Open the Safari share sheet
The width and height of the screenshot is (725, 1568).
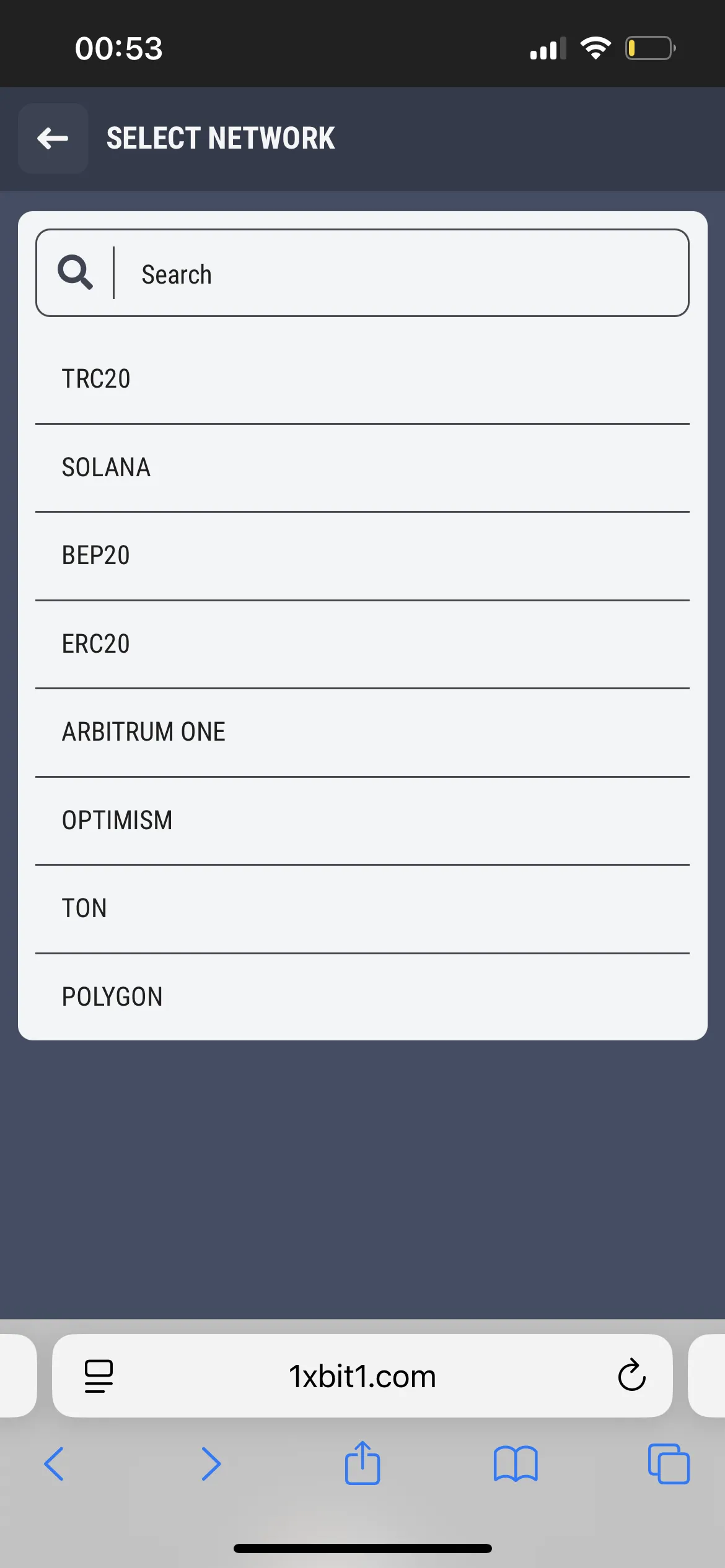pyautogui.click(x=362, y=1464)
